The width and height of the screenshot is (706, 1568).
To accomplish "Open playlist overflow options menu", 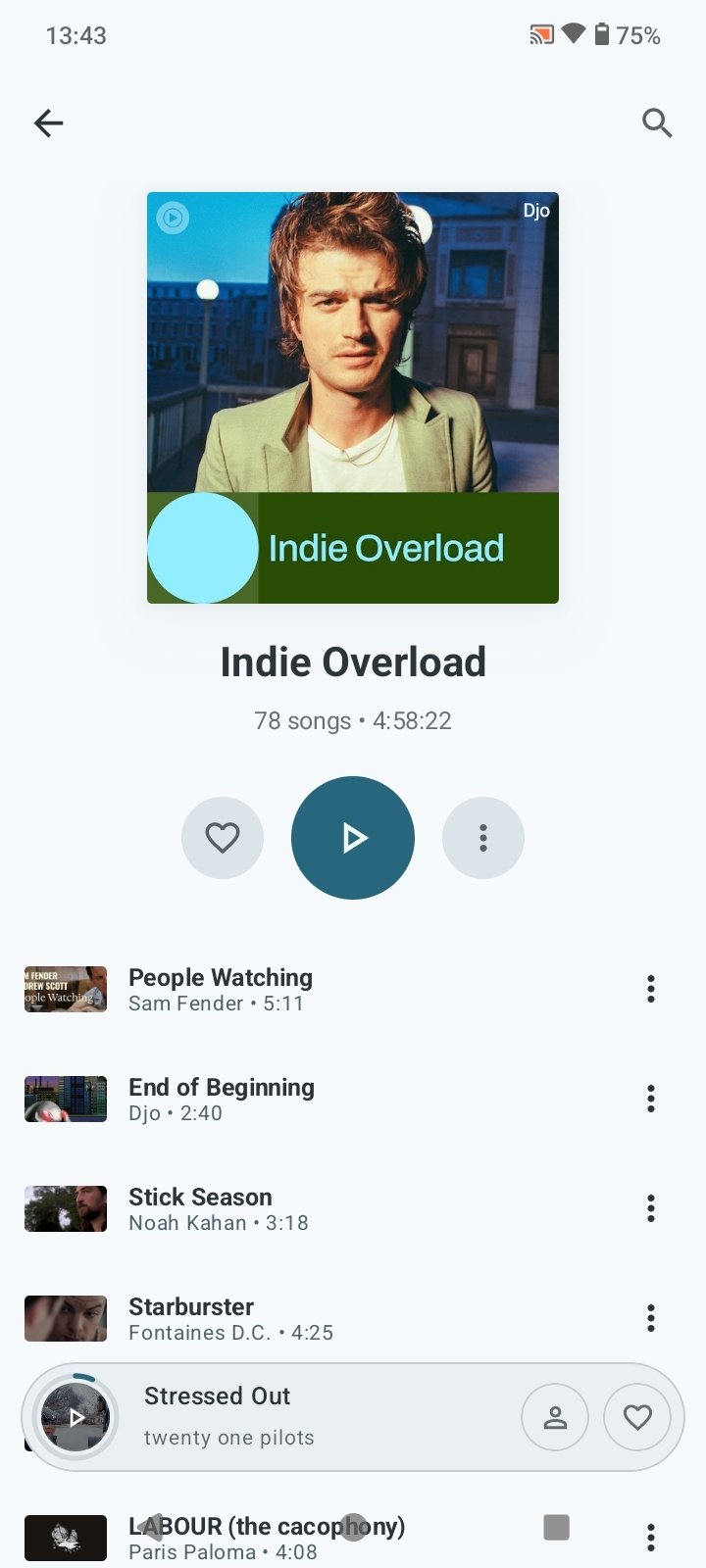I will click(x=482, y=838).
